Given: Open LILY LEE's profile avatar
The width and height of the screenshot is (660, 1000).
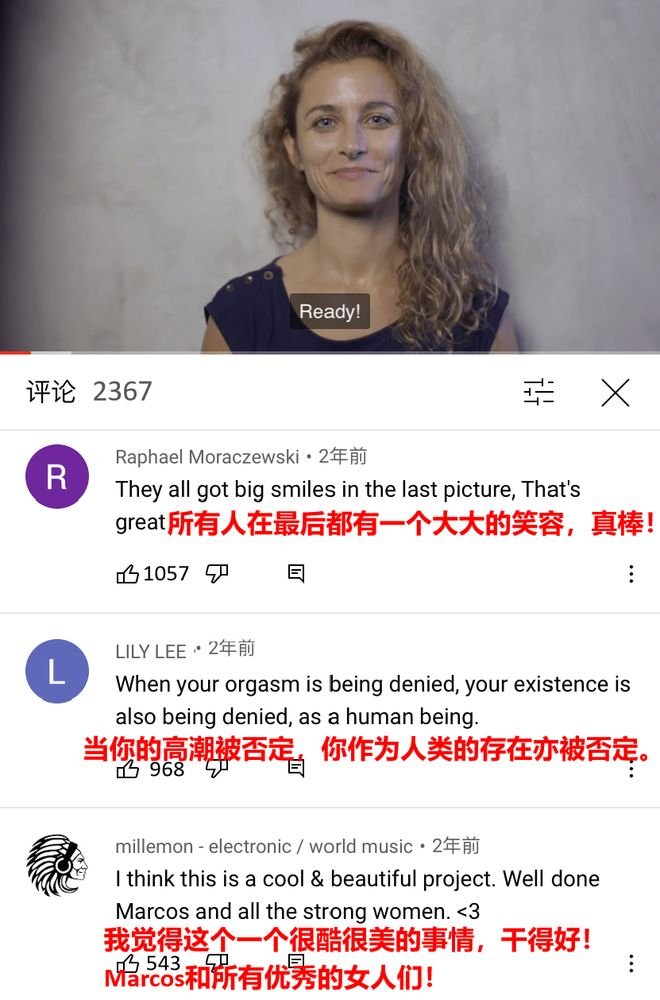Looking at the screenshot, I should tap(57, 671).
